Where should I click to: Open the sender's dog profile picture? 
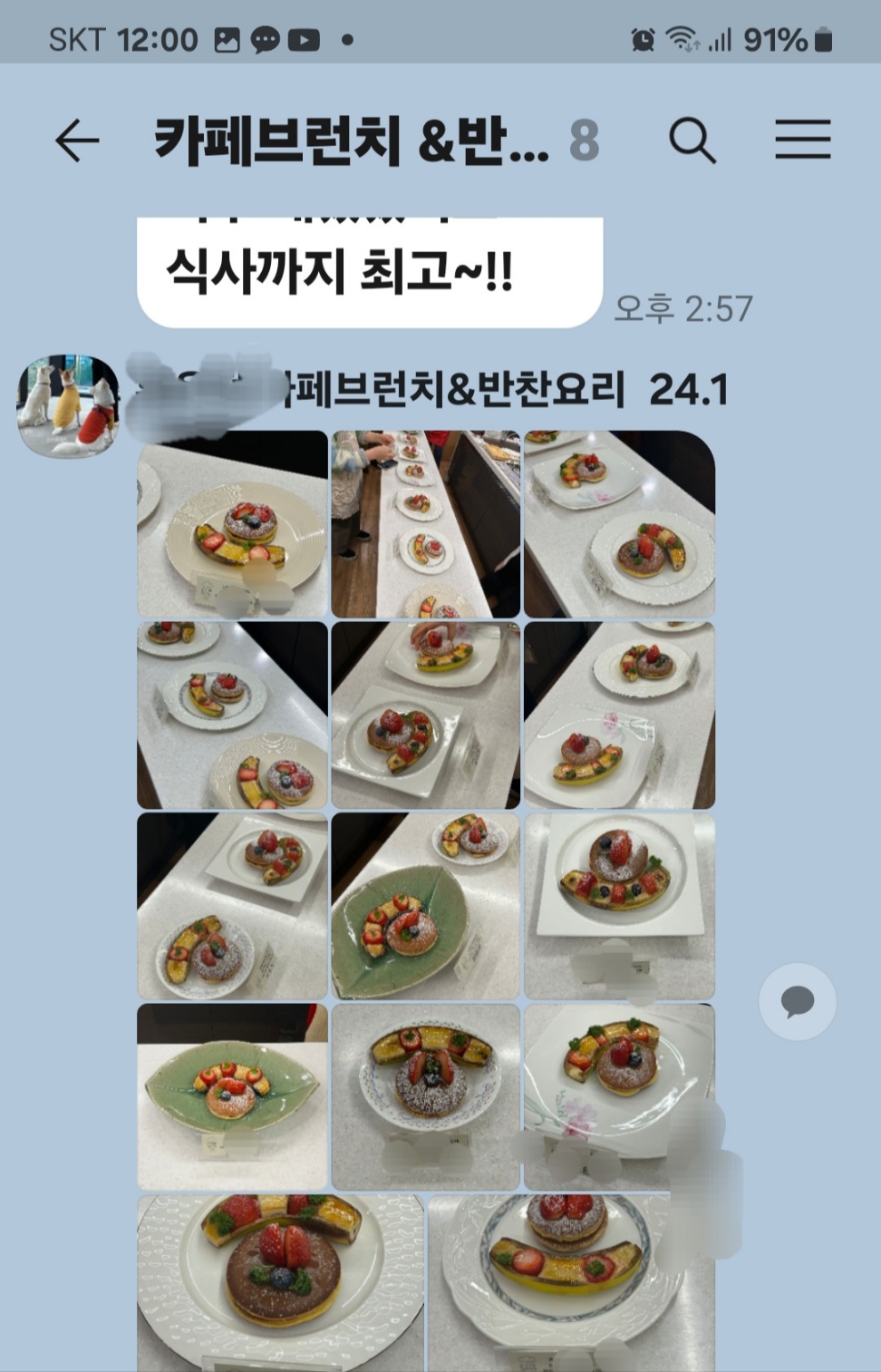click(x=68, y=404)
